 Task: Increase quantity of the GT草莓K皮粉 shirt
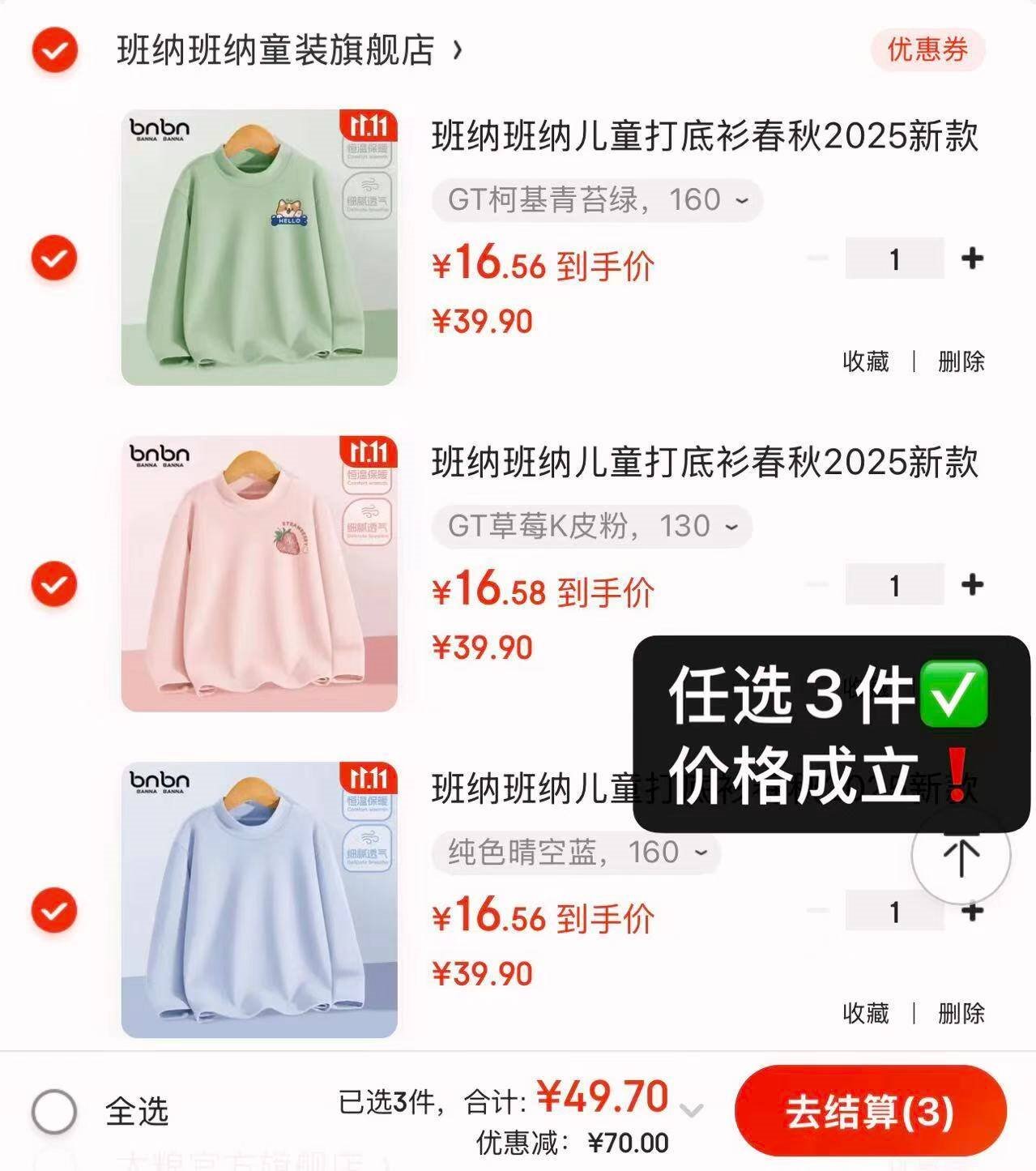point(972,584)
